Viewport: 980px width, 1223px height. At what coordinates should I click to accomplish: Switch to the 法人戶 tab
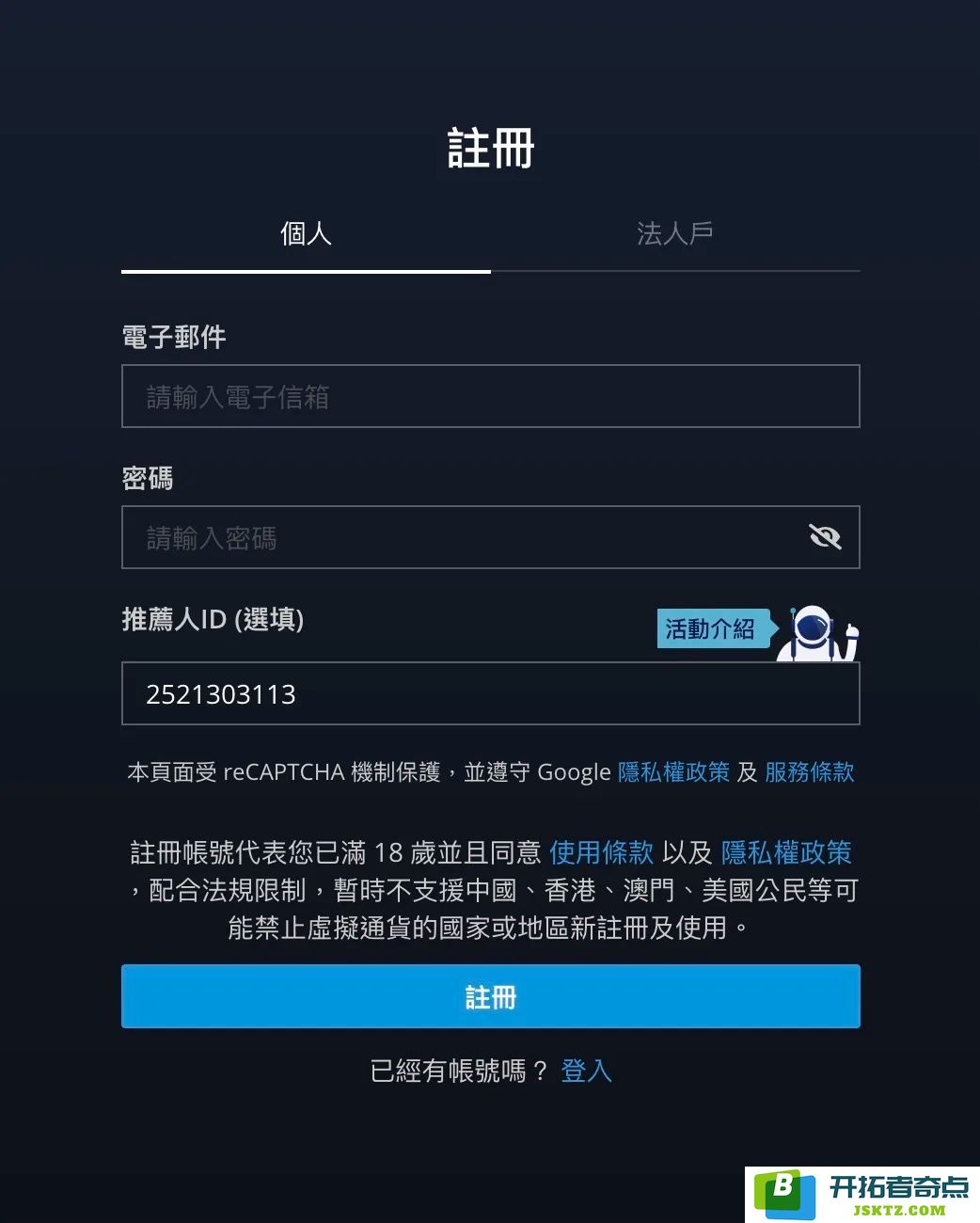pos(674,233)
